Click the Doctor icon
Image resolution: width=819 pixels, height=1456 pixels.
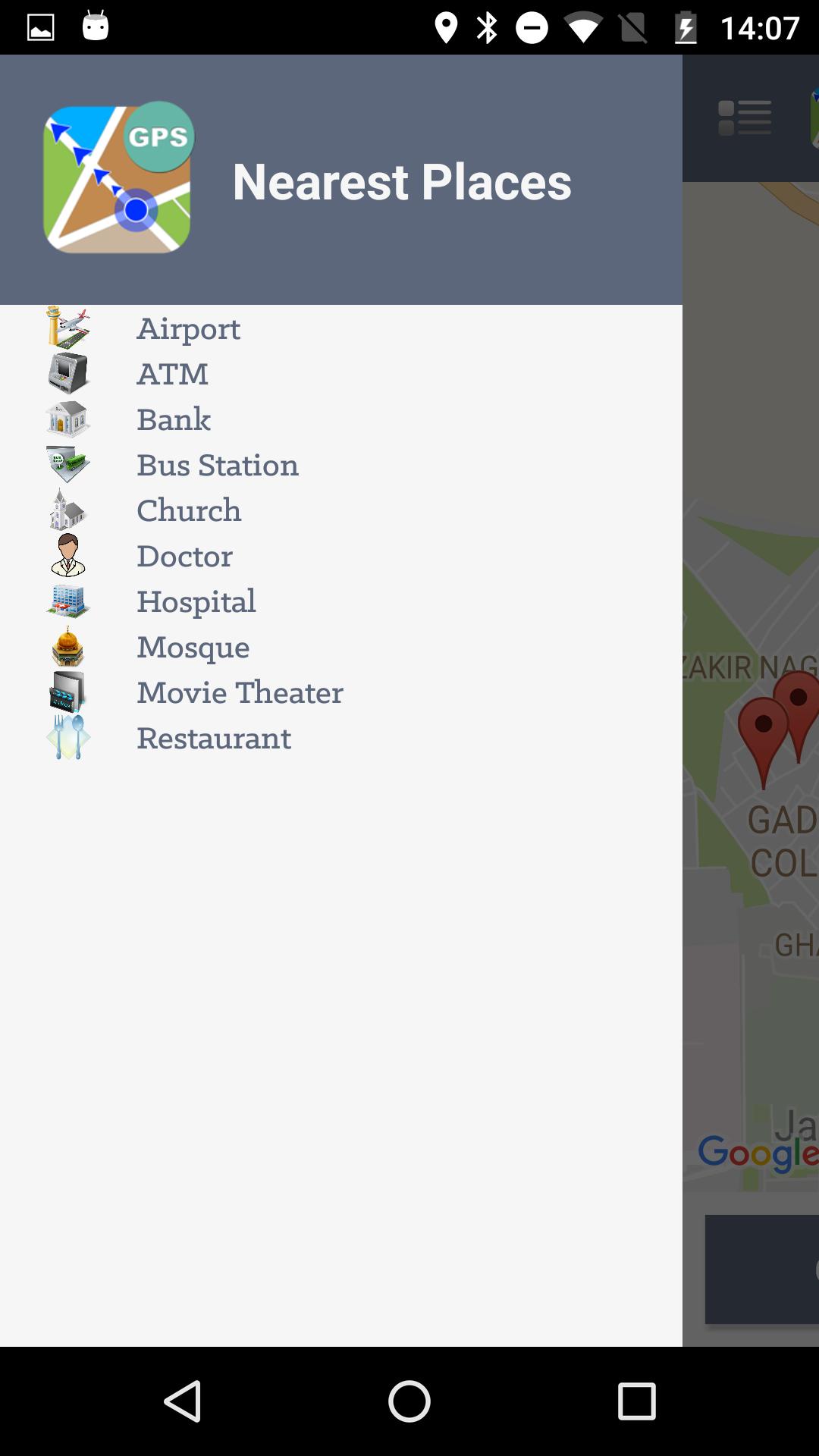(69, 555)
